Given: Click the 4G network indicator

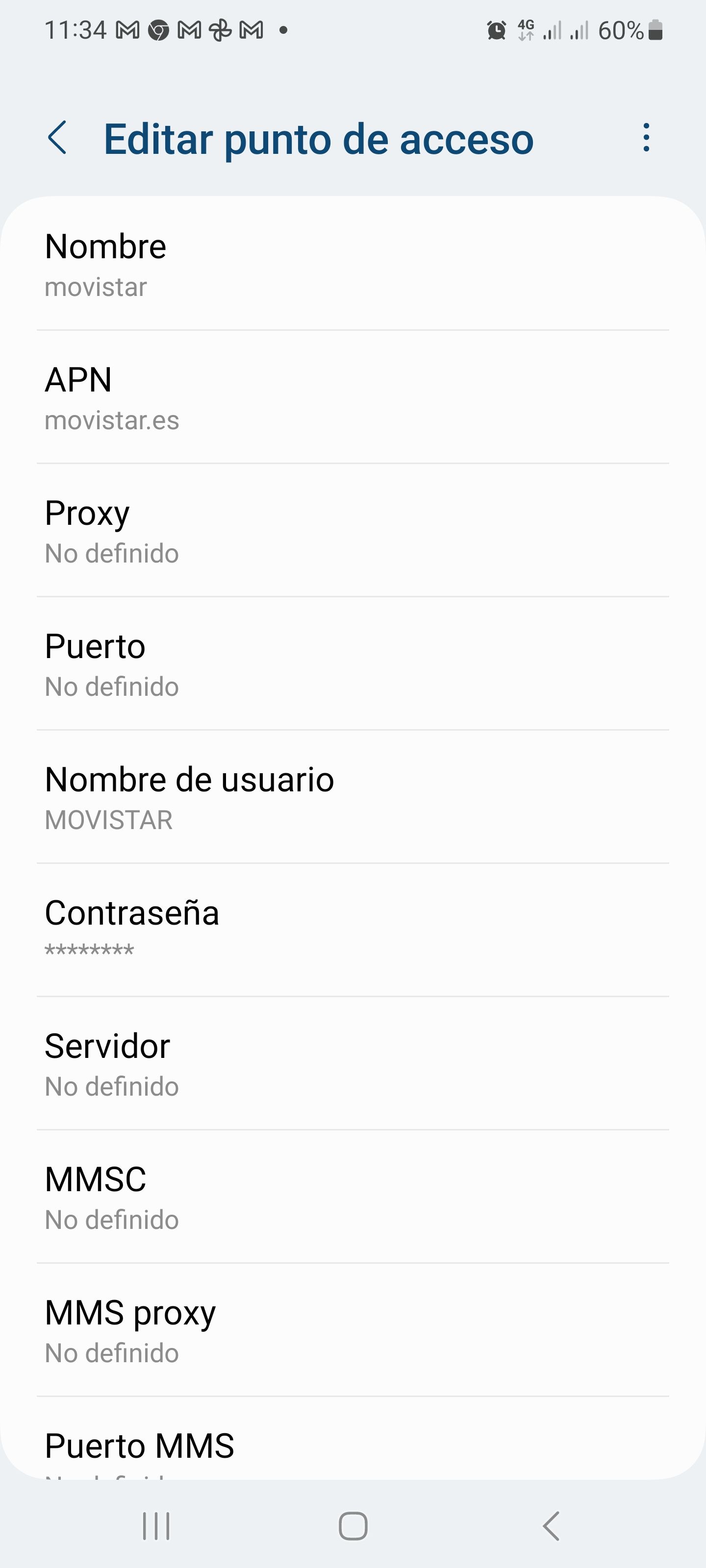Looking at the screenshot, I should click(526, 30).
